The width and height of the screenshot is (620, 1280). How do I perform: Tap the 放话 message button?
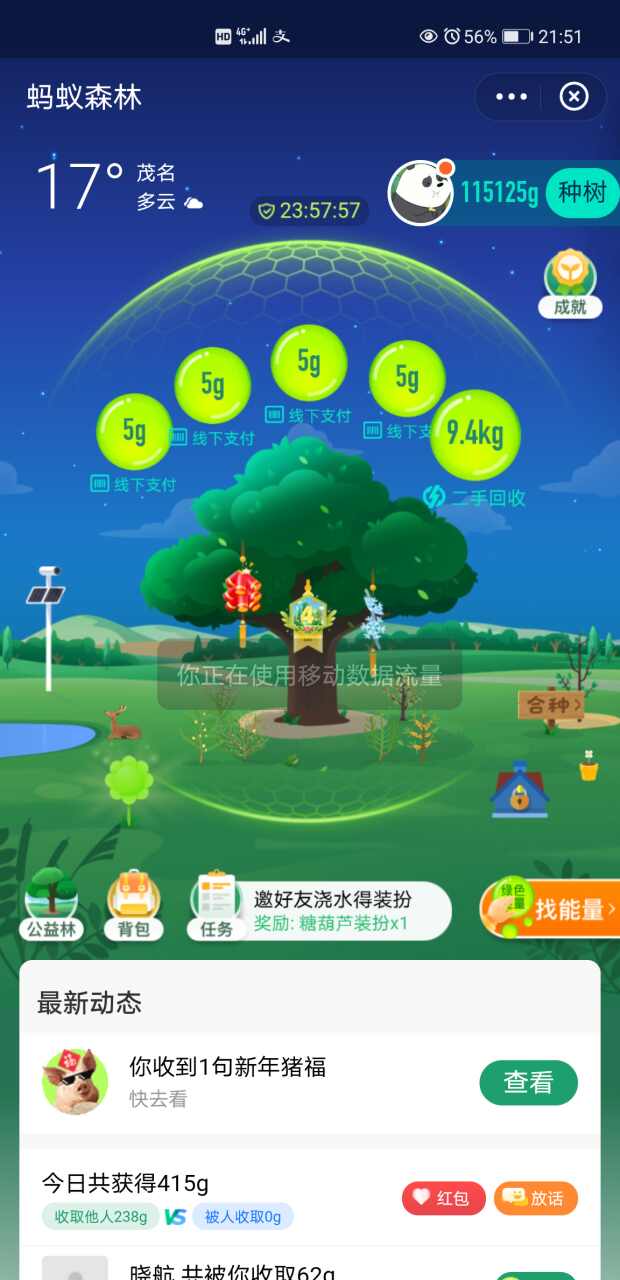pyautogui.click(x=535, y=1198)
